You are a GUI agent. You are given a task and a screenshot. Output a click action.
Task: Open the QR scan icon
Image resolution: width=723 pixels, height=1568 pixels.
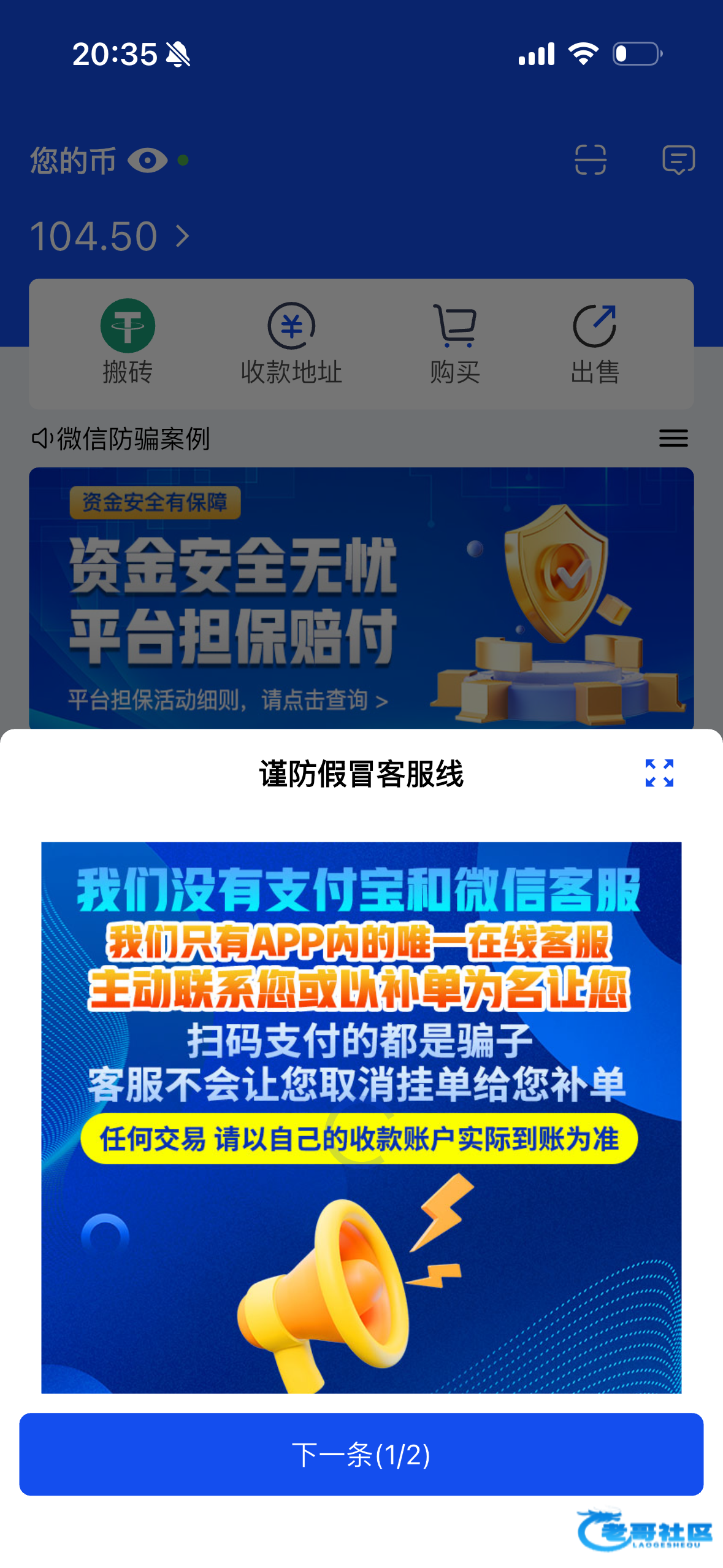(x=591, y=160)
